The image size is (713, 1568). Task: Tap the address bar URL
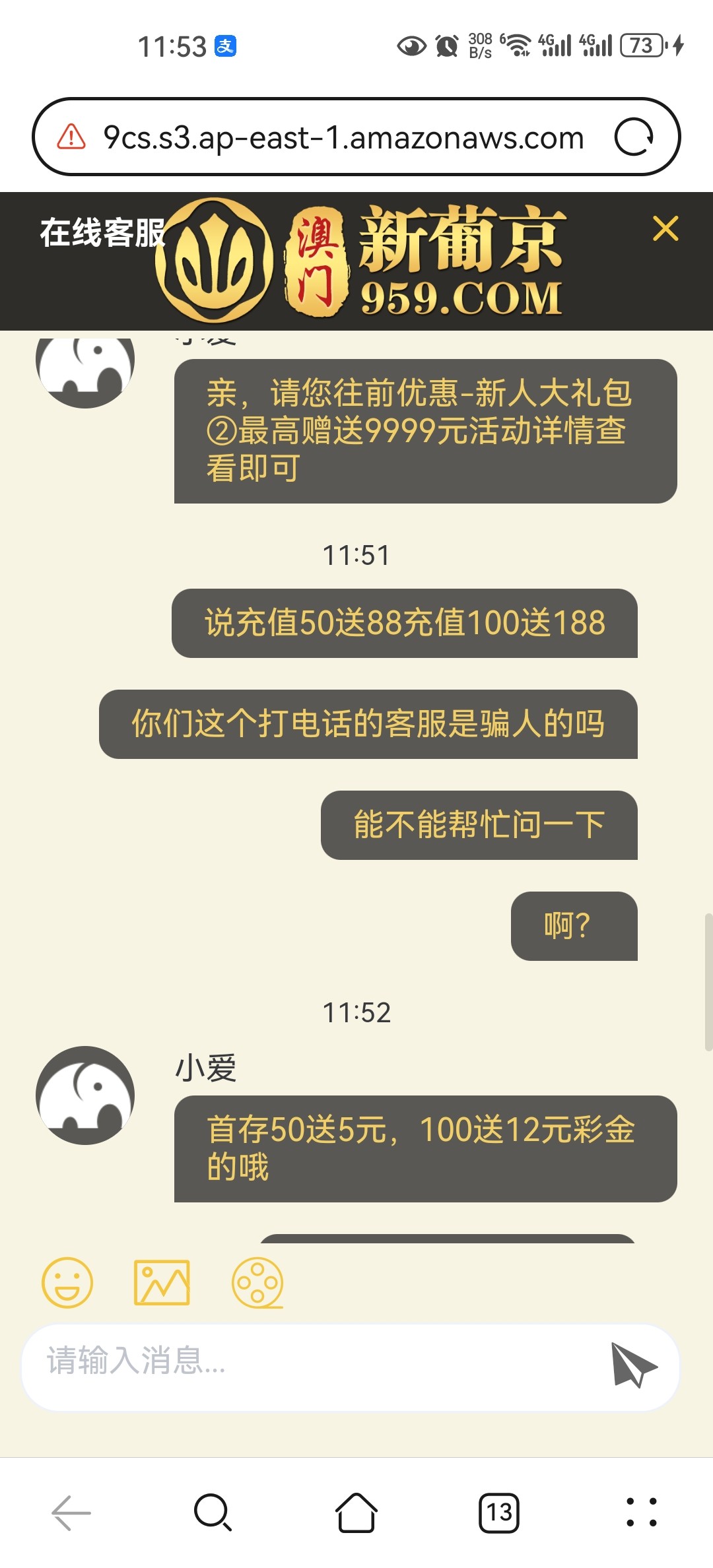coord(343,138)
